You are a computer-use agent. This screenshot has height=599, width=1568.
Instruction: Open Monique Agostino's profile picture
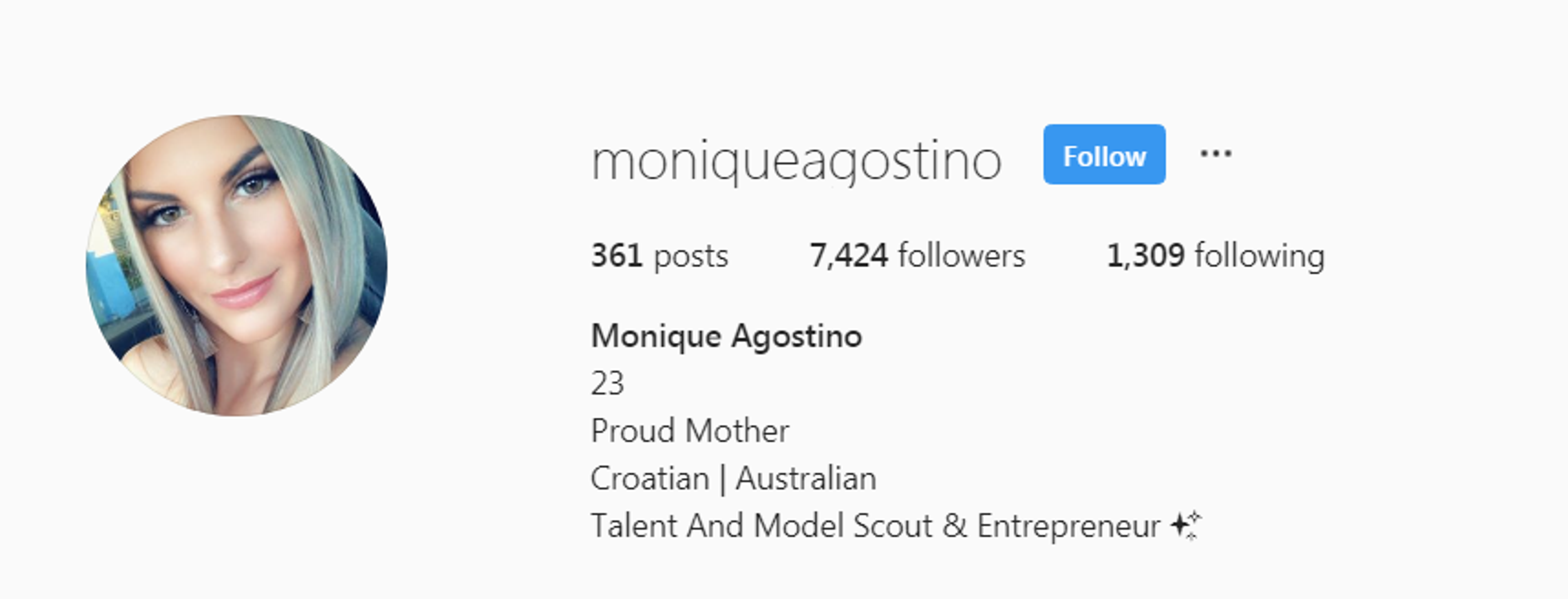(x=236, y=266)
